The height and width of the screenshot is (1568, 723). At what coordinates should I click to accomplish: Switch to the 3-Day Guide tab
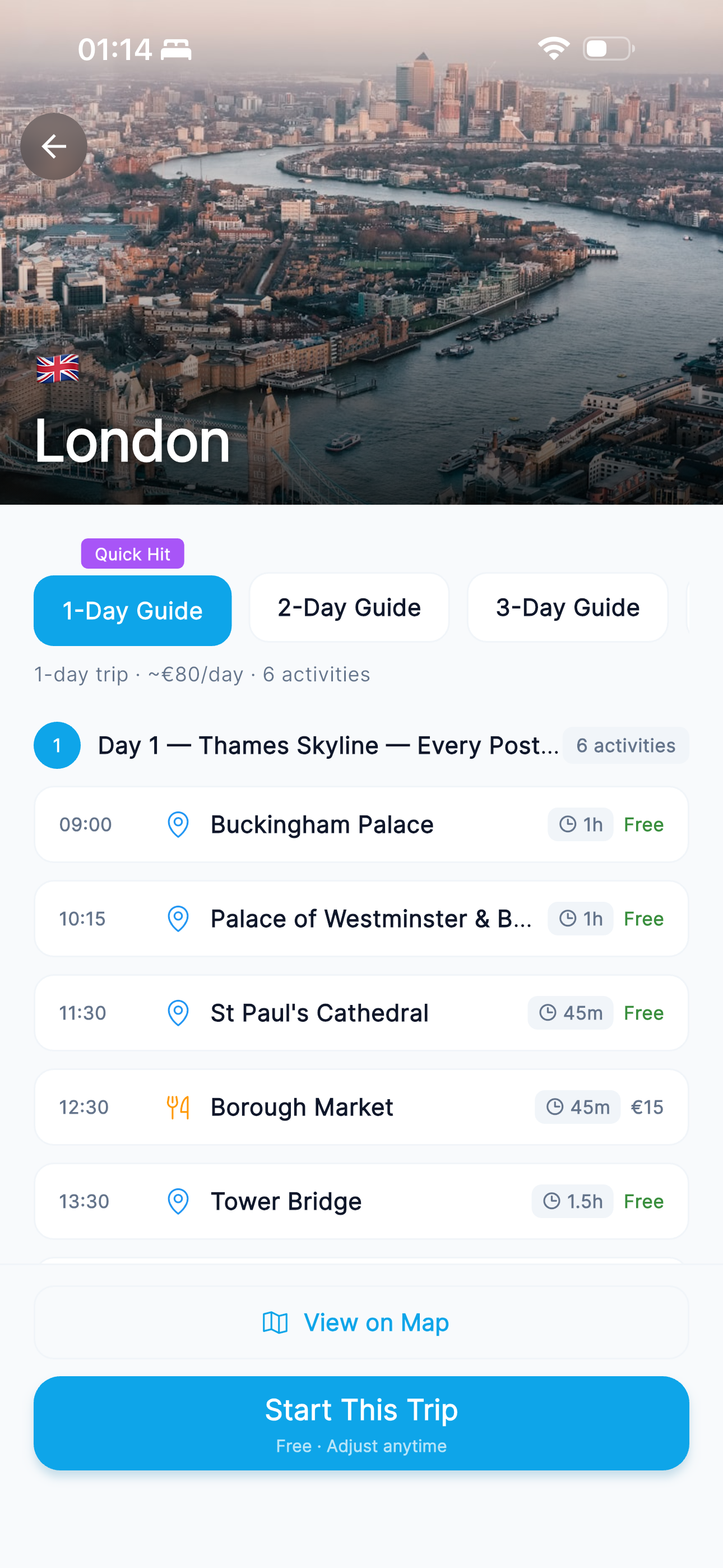coord(567,607)
